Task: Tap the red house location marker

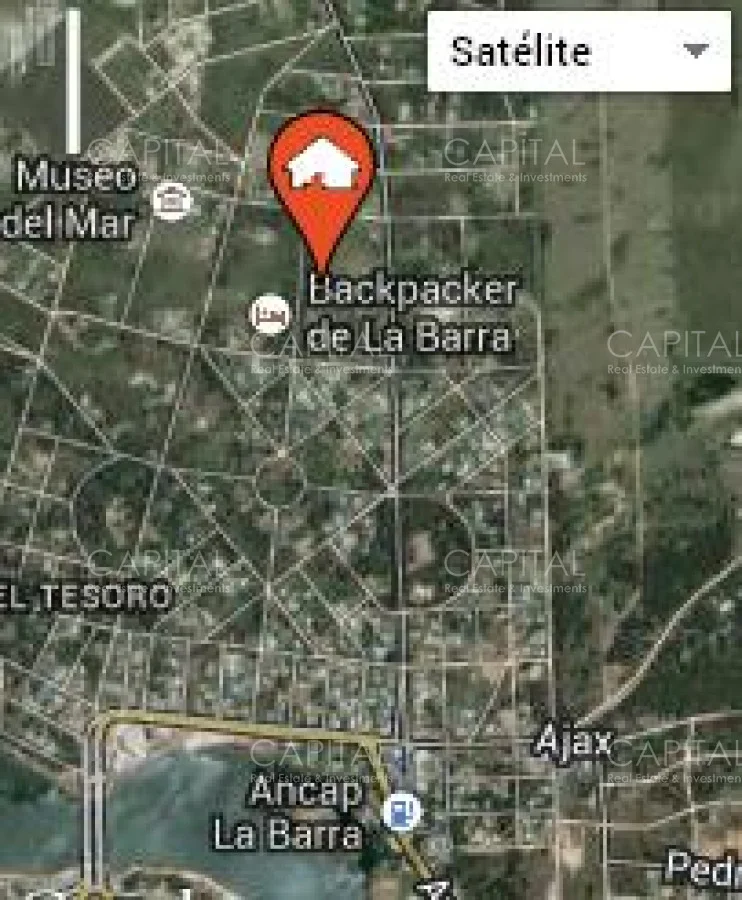Action: pyautogui.click(x=322, y=172)
